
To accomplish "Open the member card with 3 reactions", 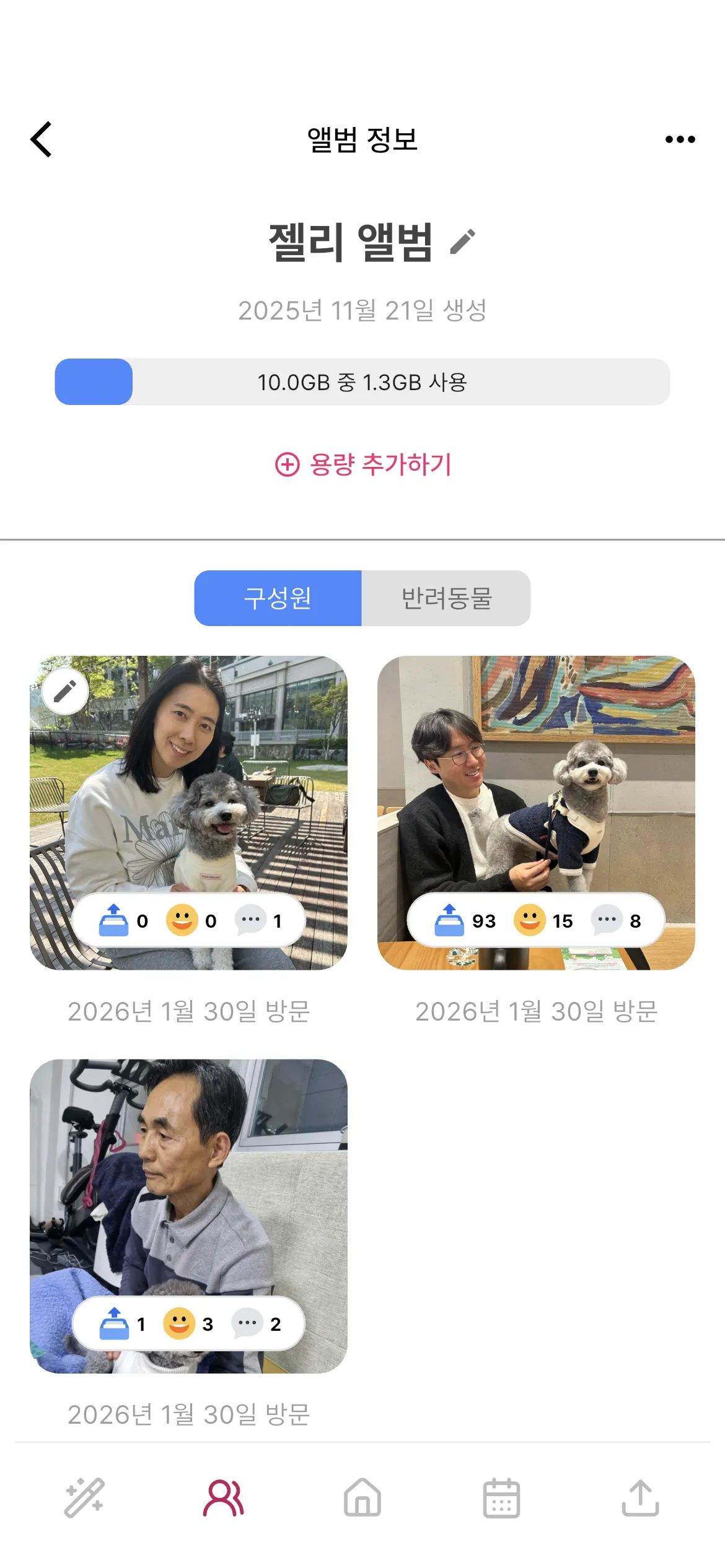I will tap(188, 1214).
